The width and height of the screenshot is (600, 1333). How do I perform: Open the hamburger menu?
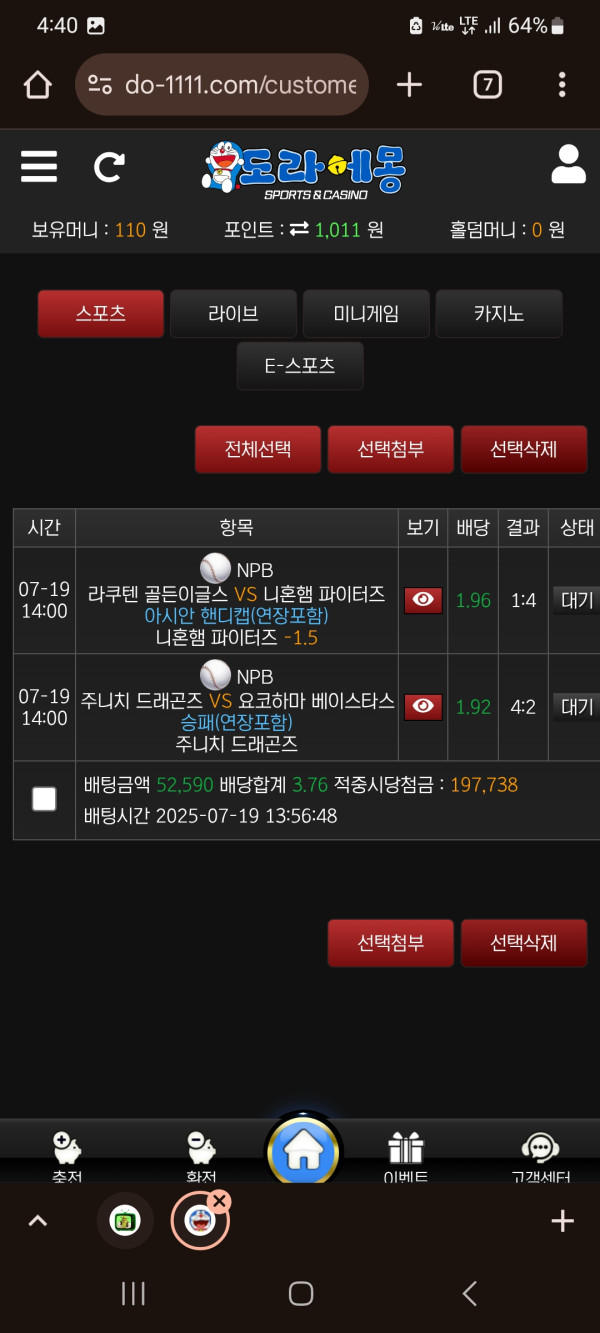point(39,166)
